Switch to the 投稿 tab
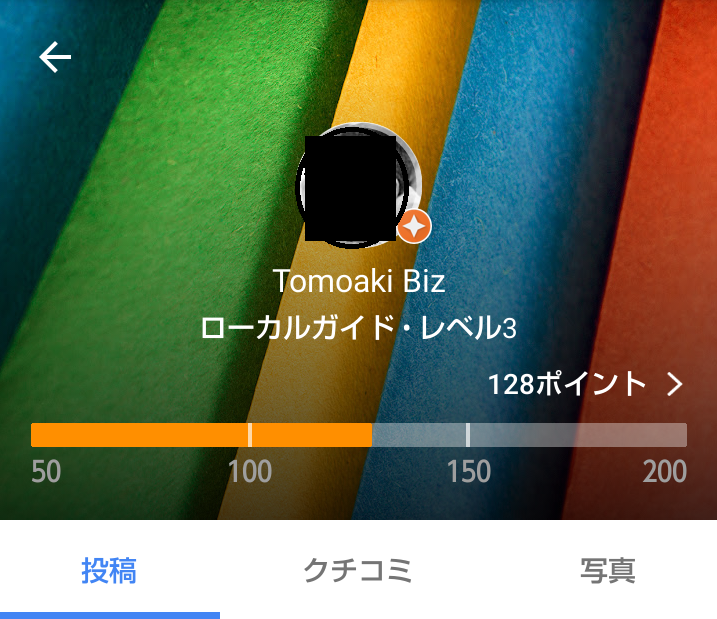 [x=109, y=571]
